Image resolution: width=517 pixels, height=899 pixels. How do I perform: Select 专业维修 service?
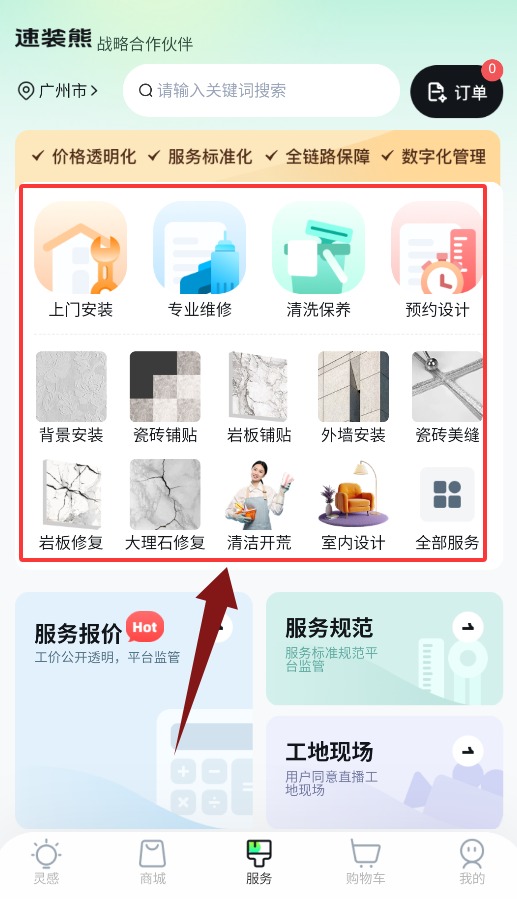click(x=199, y=260)
